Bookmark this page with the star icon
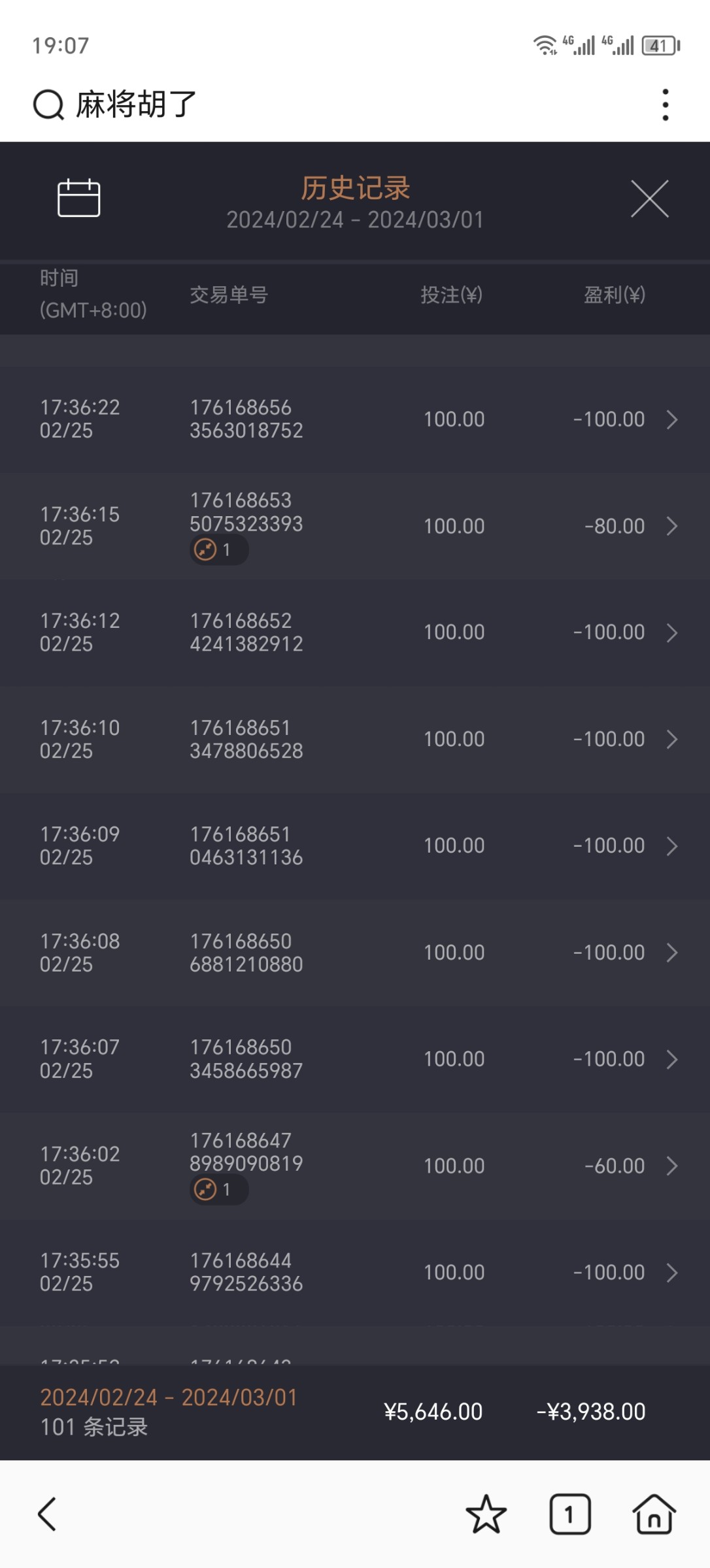Screen dimensions: 710x1568 coord(486,1514)
